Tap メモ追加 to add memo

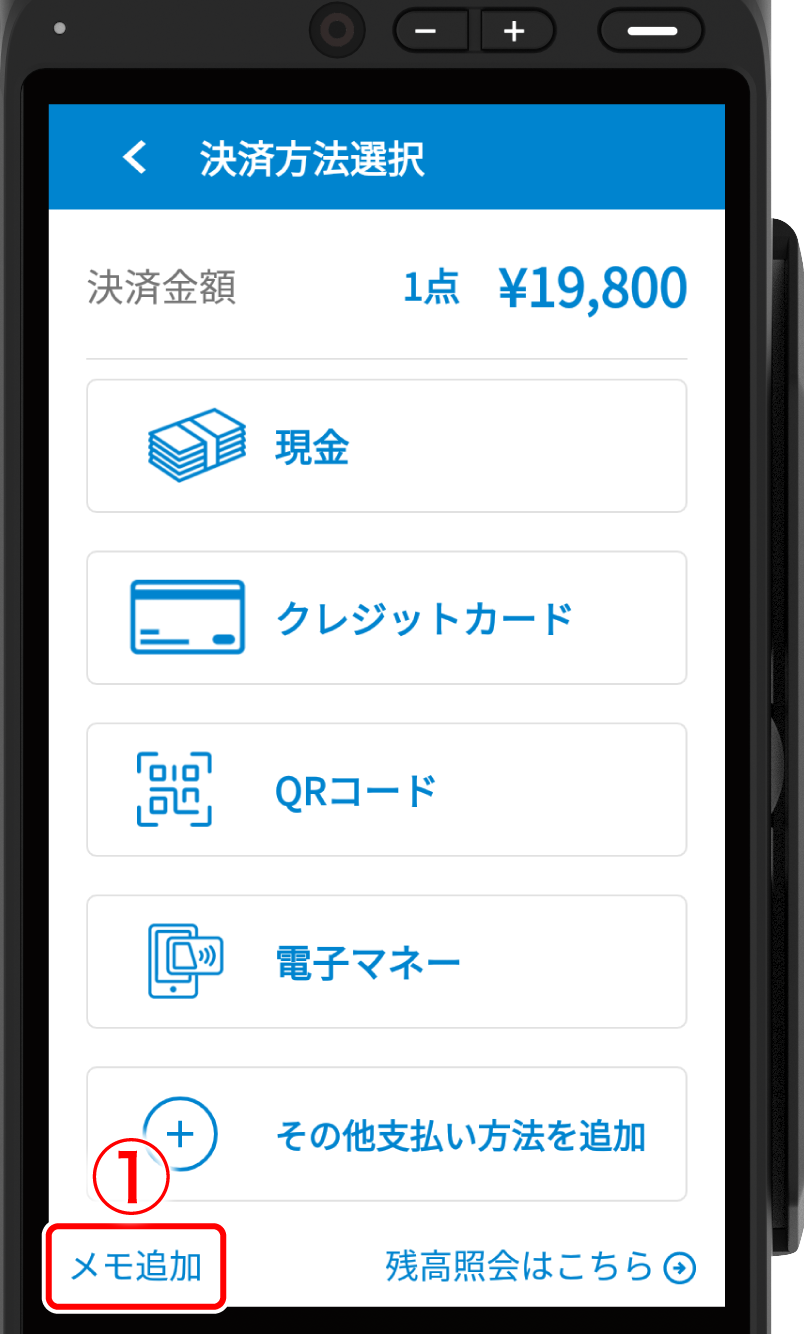tap(136, 1268)
